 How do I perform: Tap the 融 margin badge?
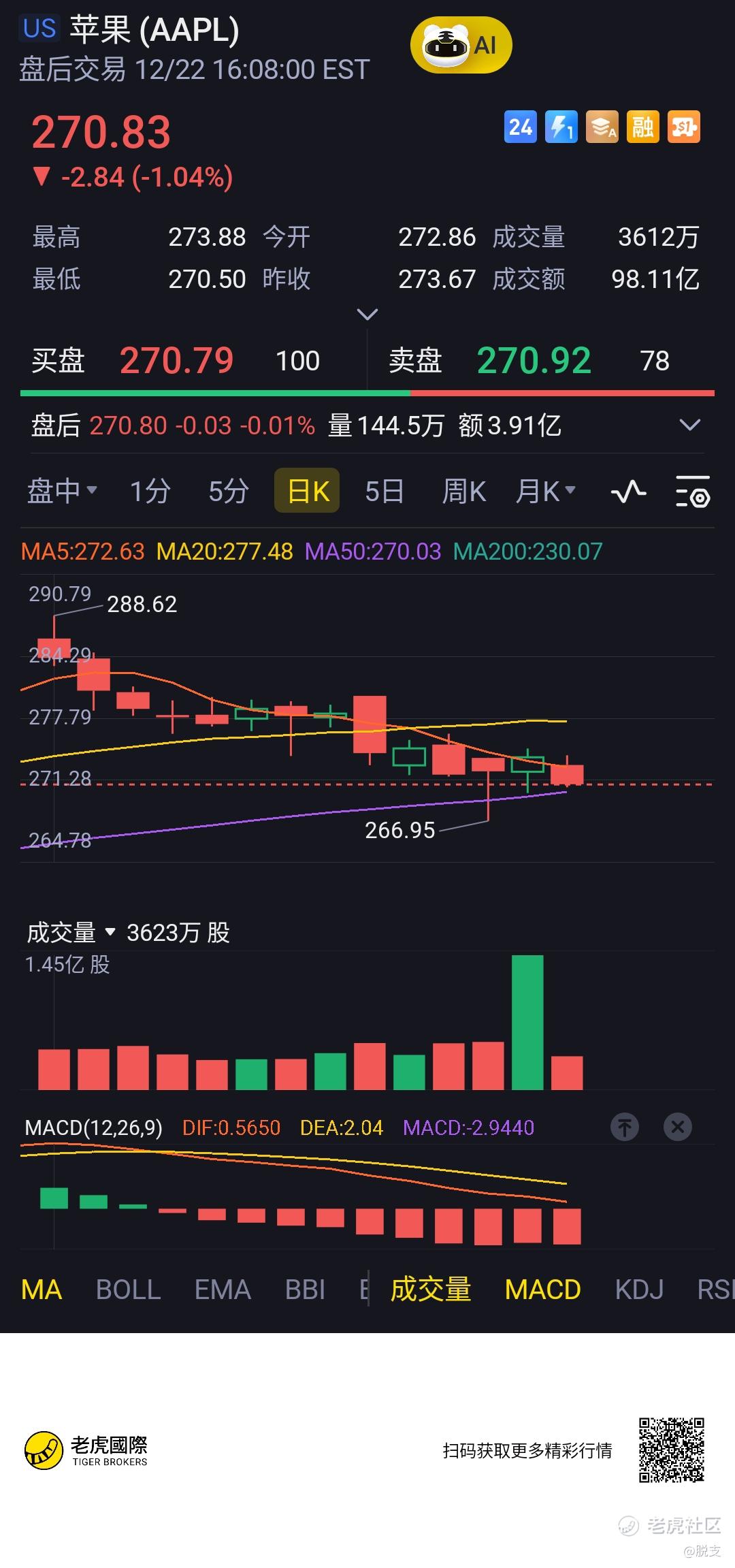click(x=643, y=127)
